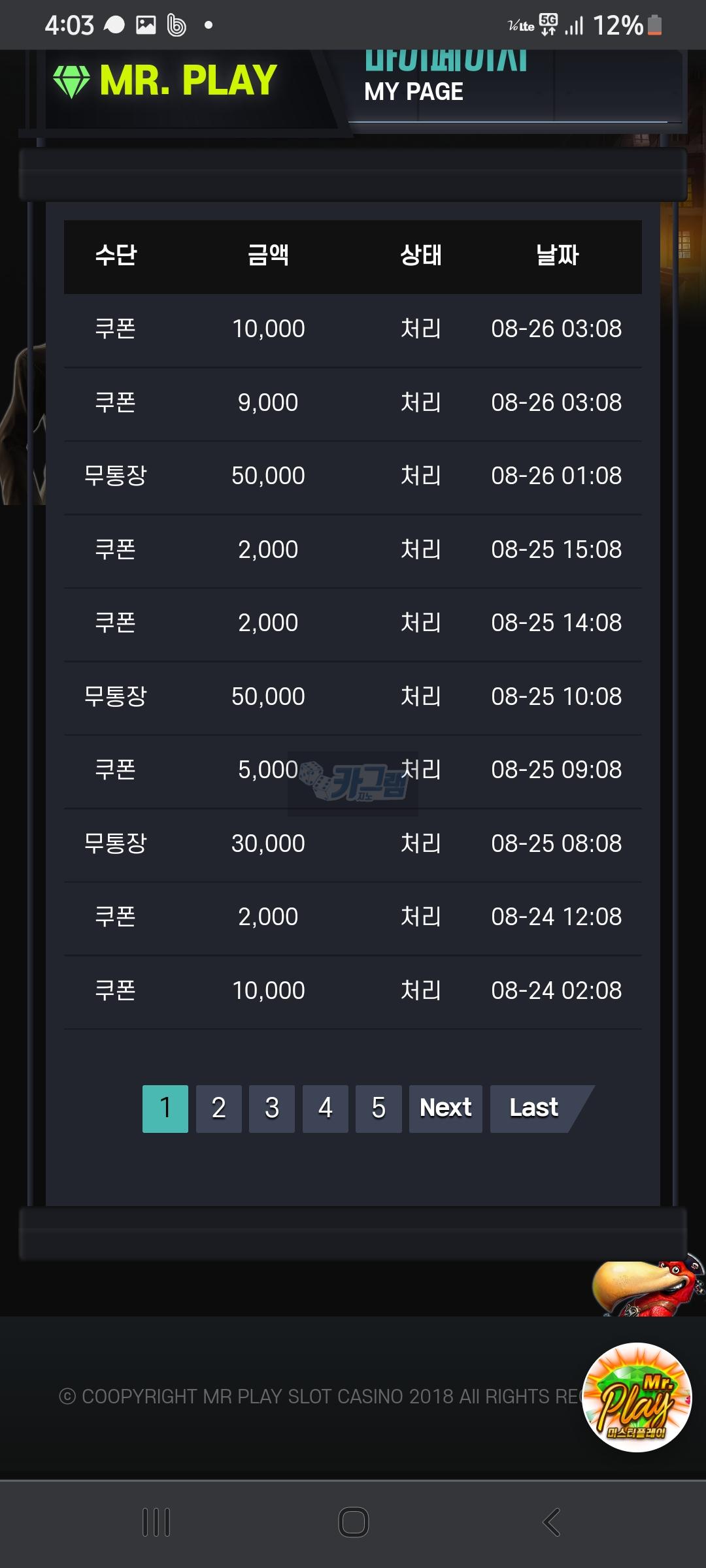706x1568 pixels.
Task: Select page 5 in pagination
Action: pos(378,1109)
